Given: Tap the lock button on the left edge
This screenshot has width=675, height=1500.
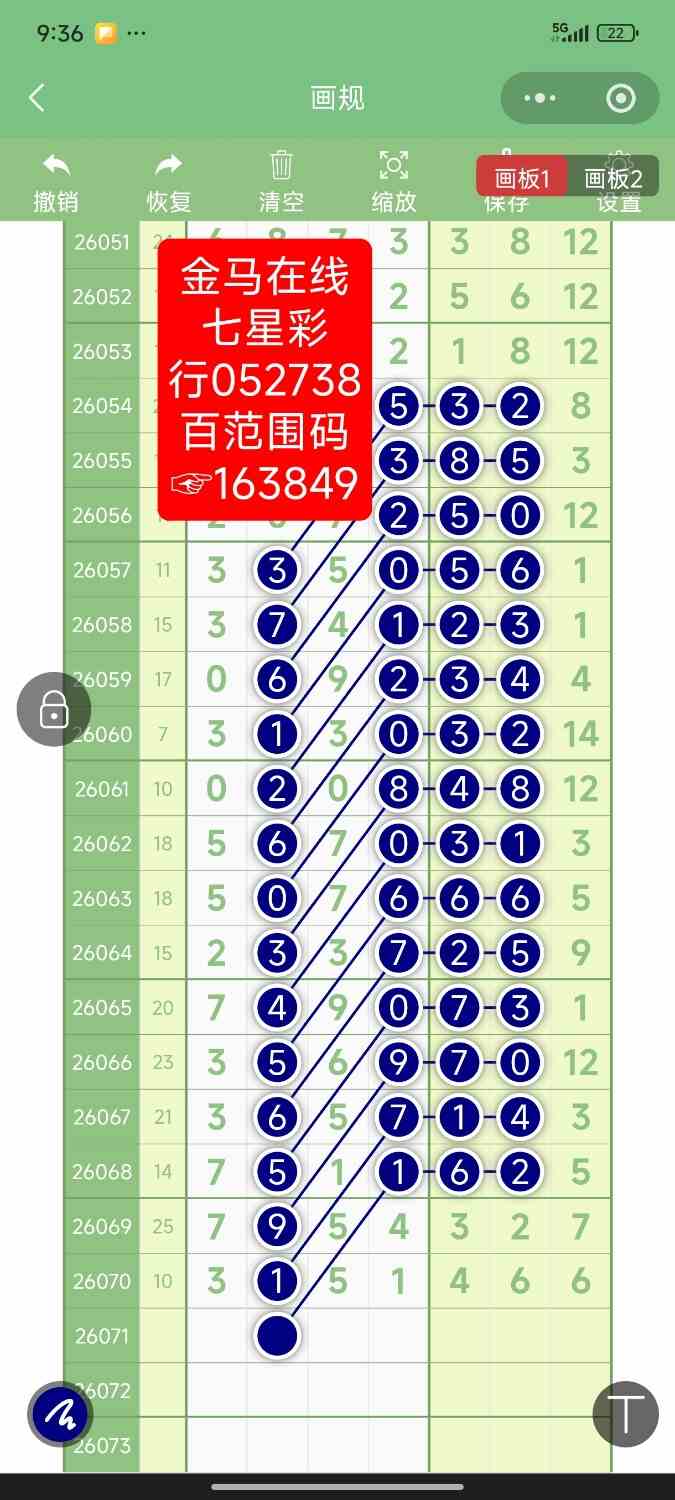Looking at the screenshot, I should coord(54,710).
